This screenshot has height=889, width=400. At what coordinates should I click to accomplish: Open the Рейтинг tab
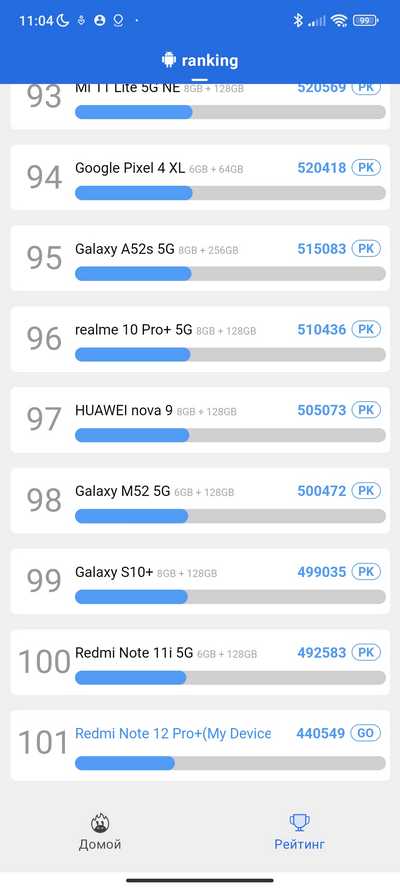pos(299,832)
